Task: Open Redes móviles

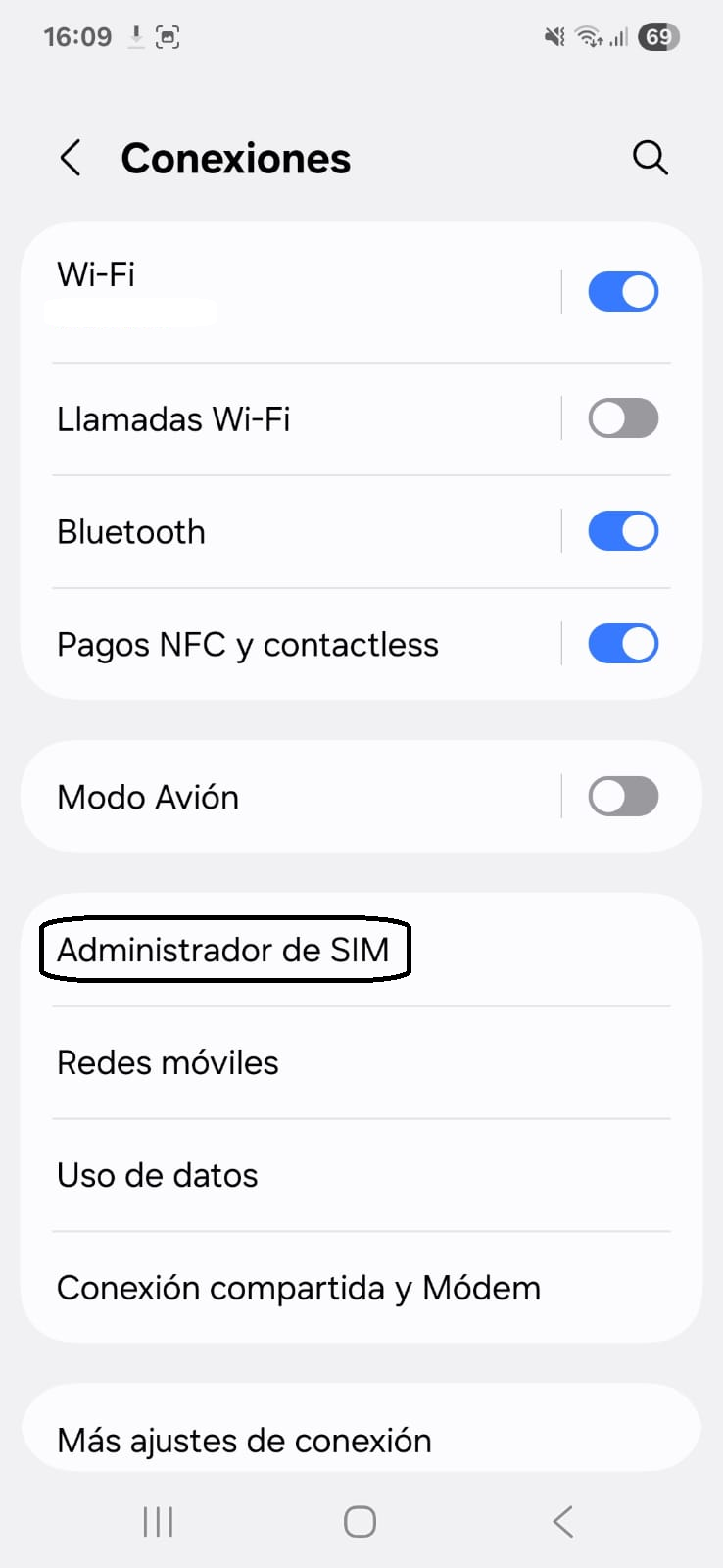Action: 361,1062
